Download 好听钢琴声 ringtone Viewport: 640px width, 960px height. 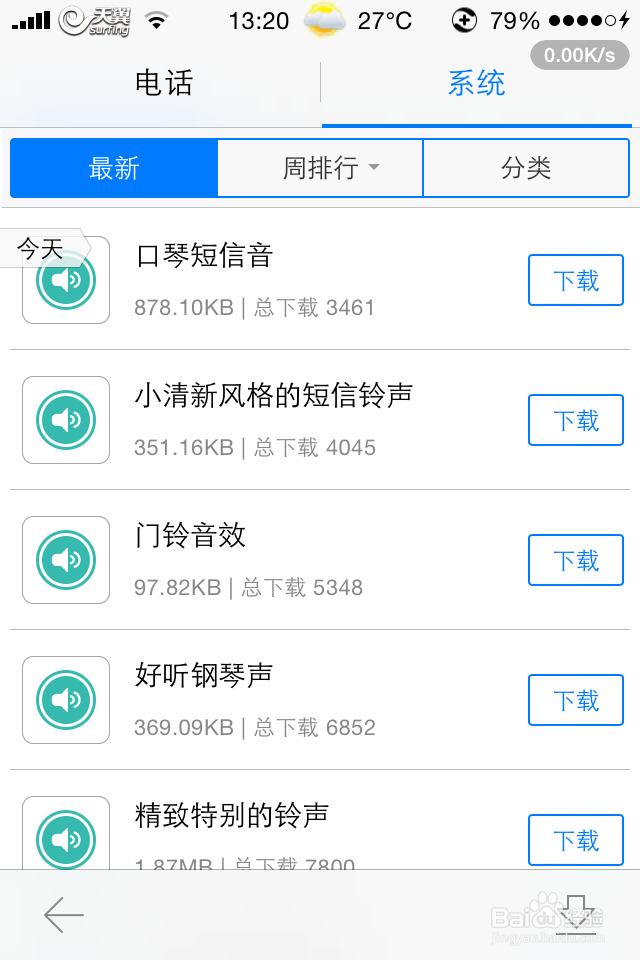click(x=575, y=700)
